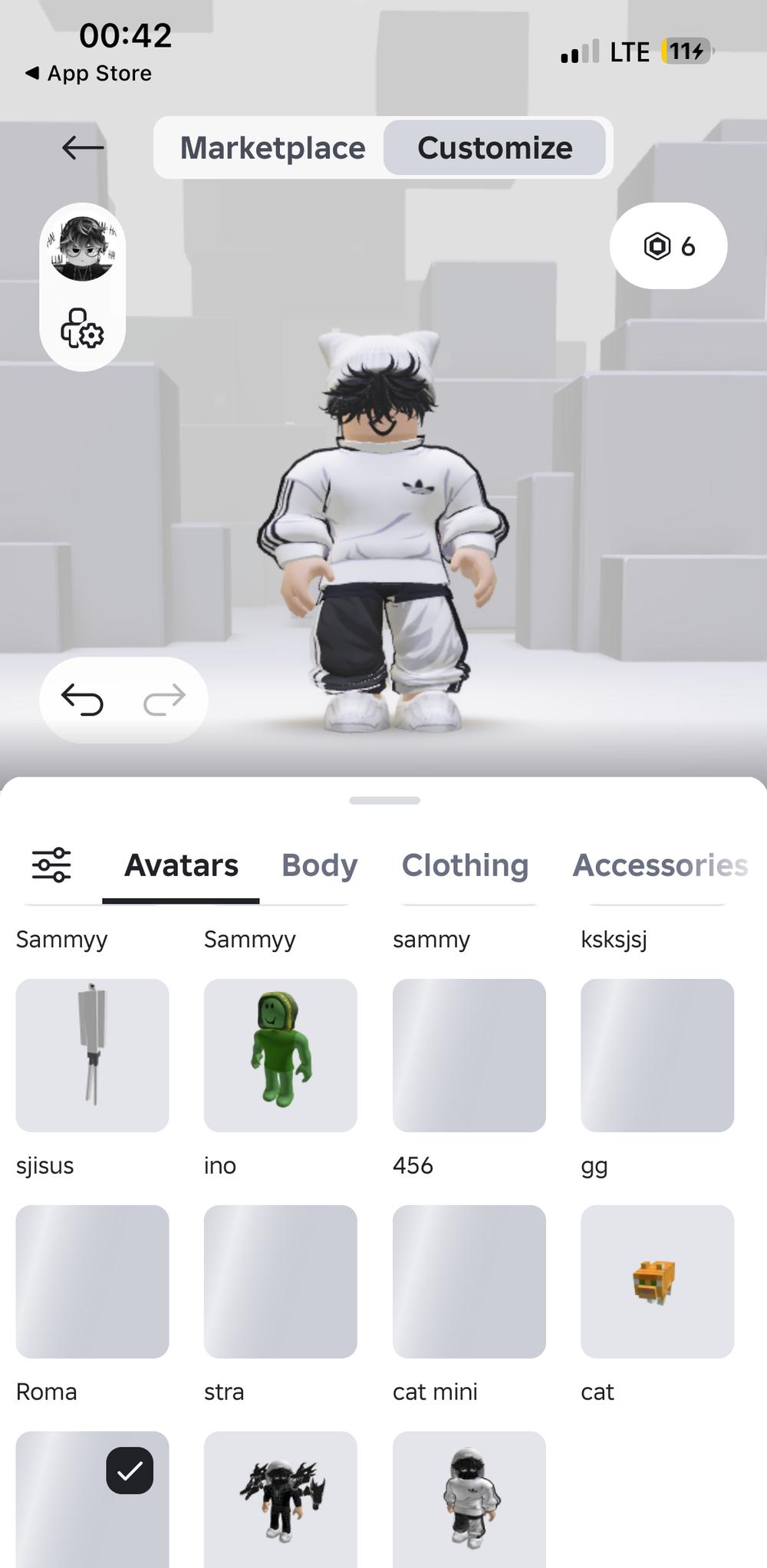The image size is (767, 1568).
Task: Return to App Store via status bar
Action: pyautogui.click(x=89, y=74)
